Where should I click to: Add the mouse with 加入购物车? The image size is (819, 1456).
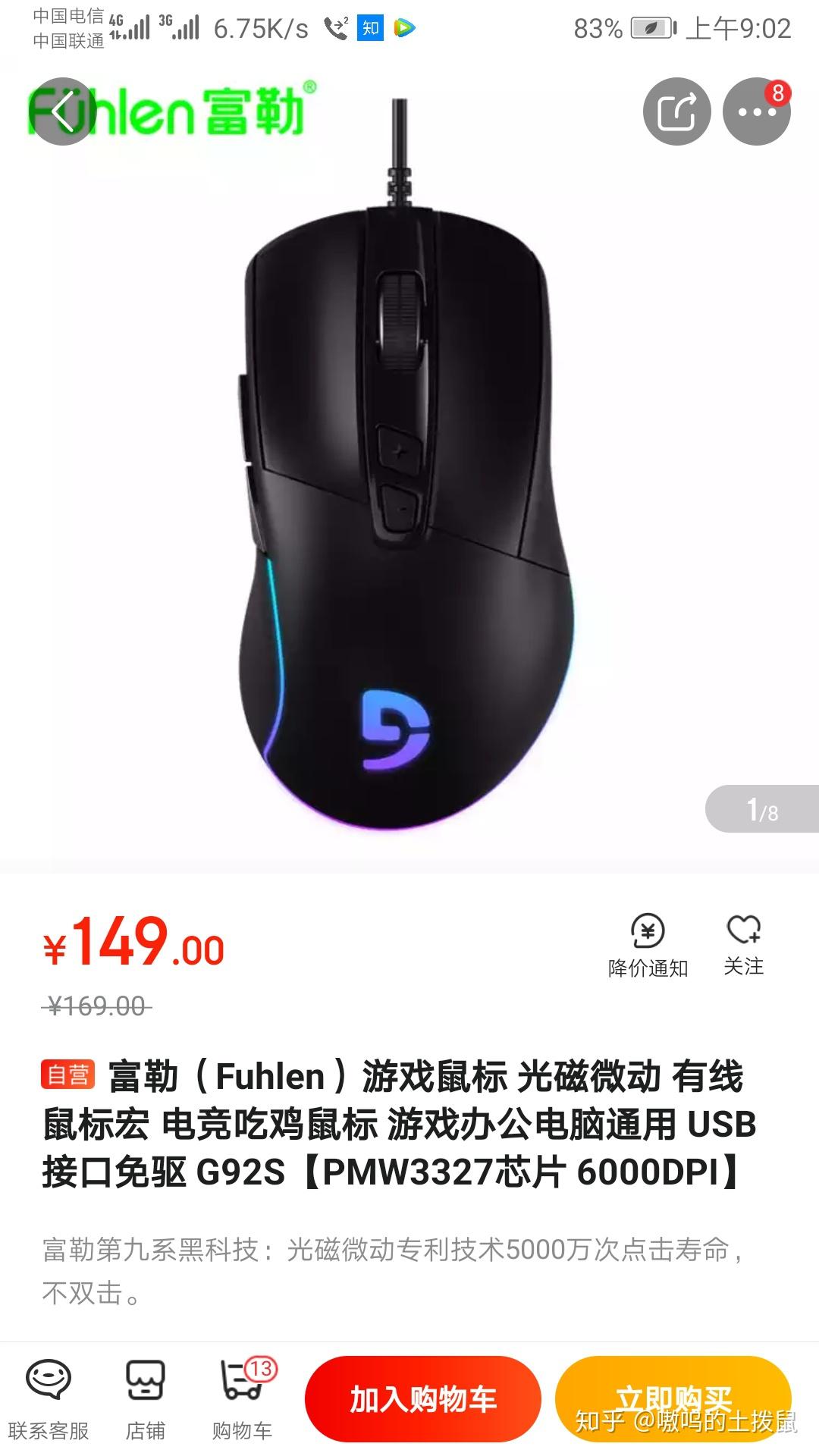click(422, 1398)
